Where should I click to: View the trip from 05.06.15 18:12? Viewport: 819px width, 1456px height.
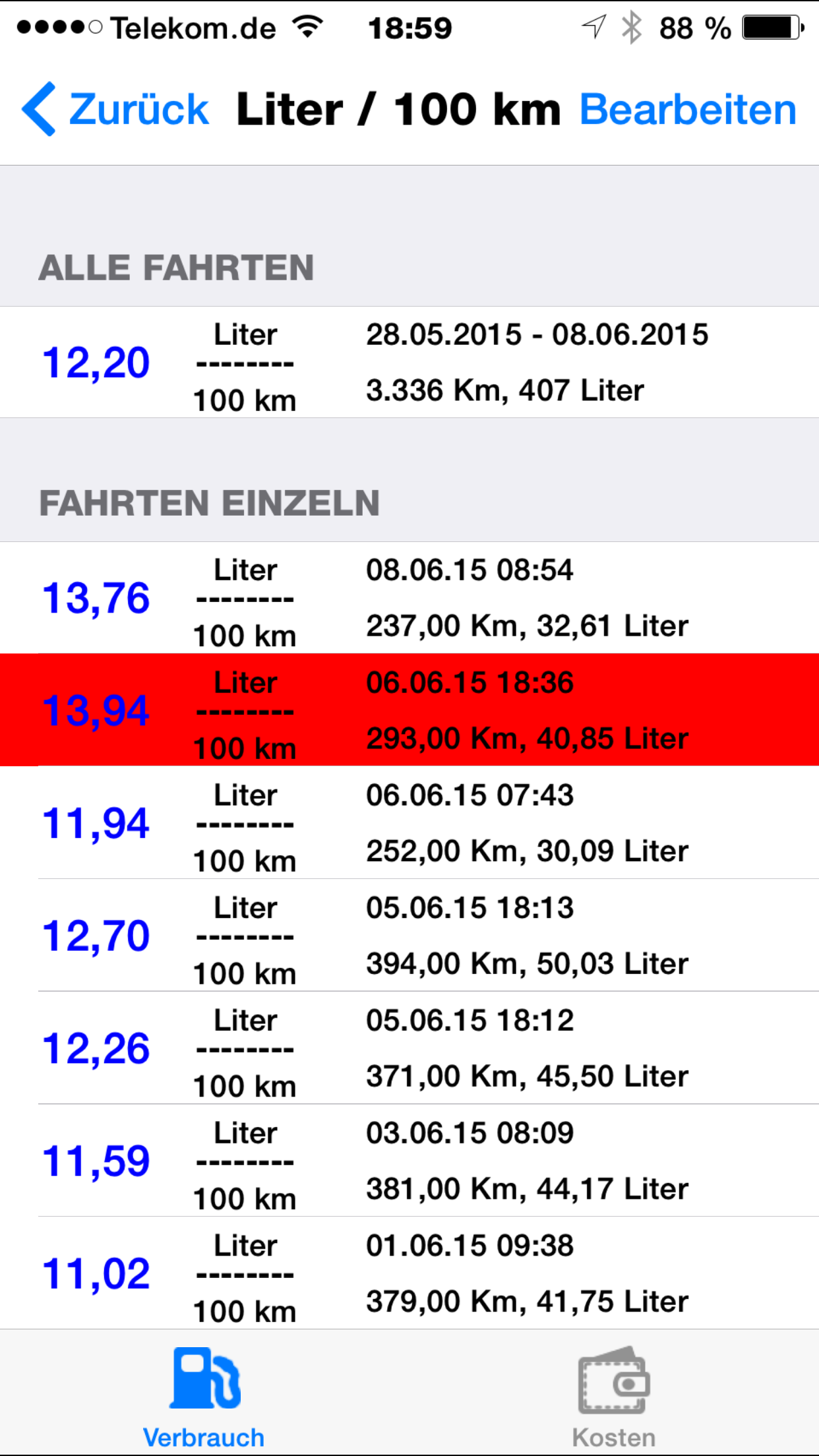click(409, 1048)
